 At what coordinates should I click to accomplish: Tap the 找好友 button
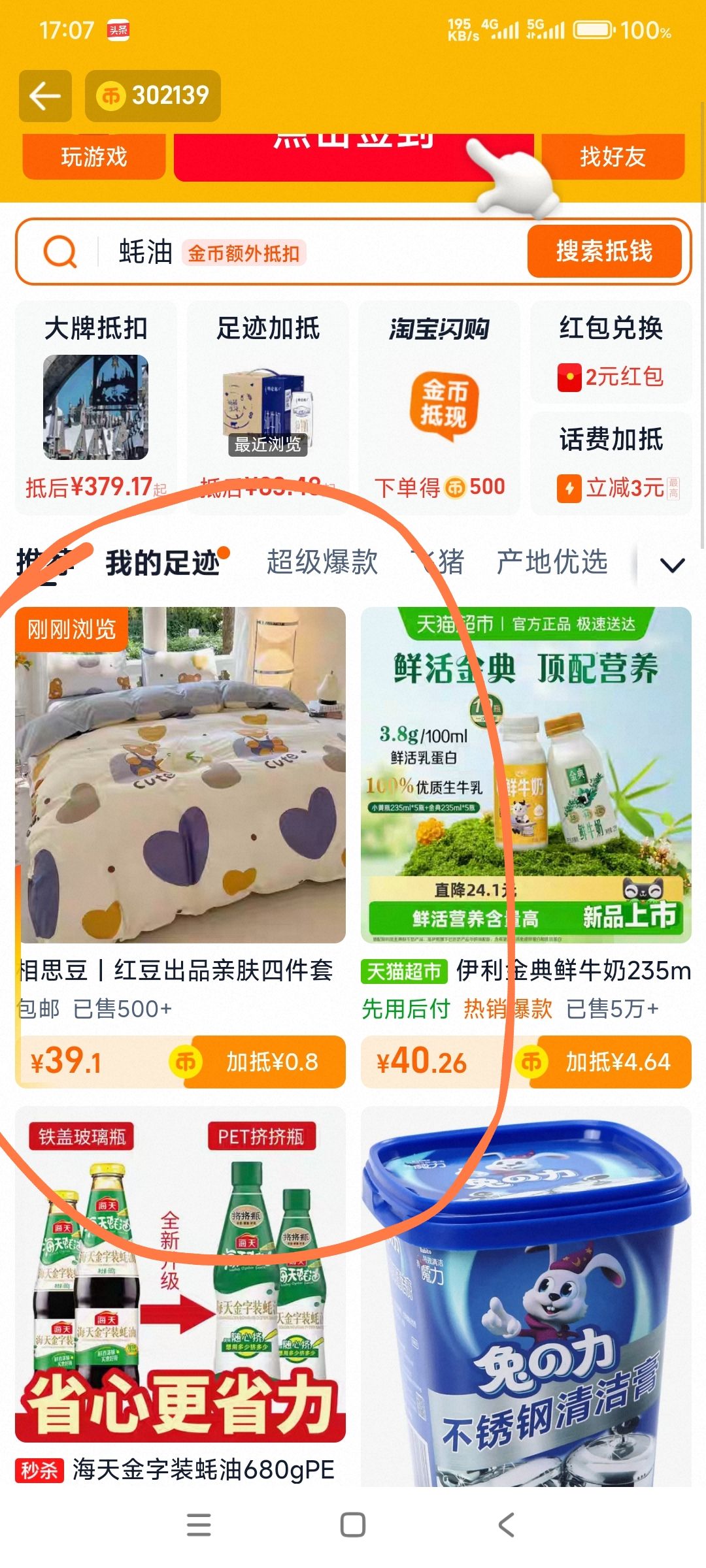[613, 157]
